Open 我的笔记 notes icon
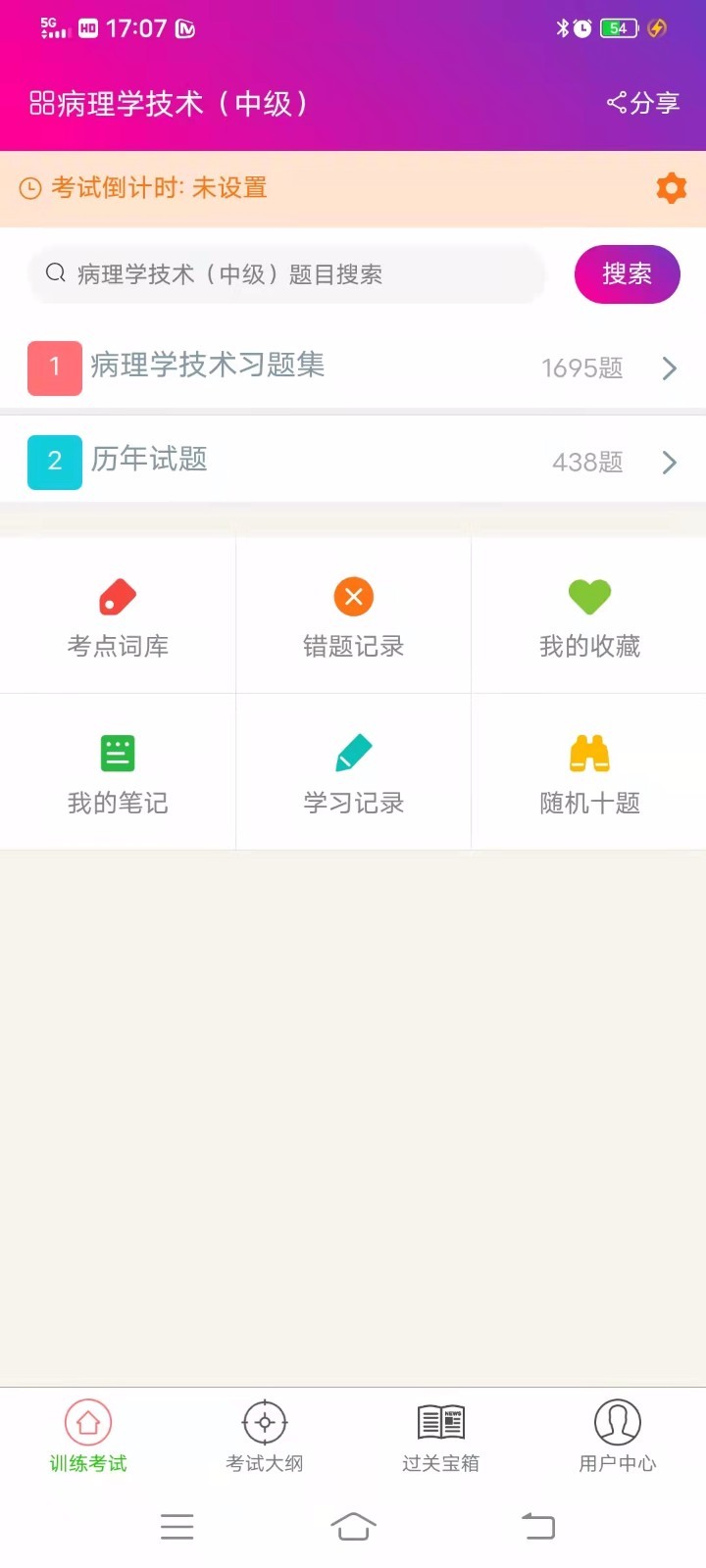This screenshot has width=706, height=1568. tap(117, 771)
